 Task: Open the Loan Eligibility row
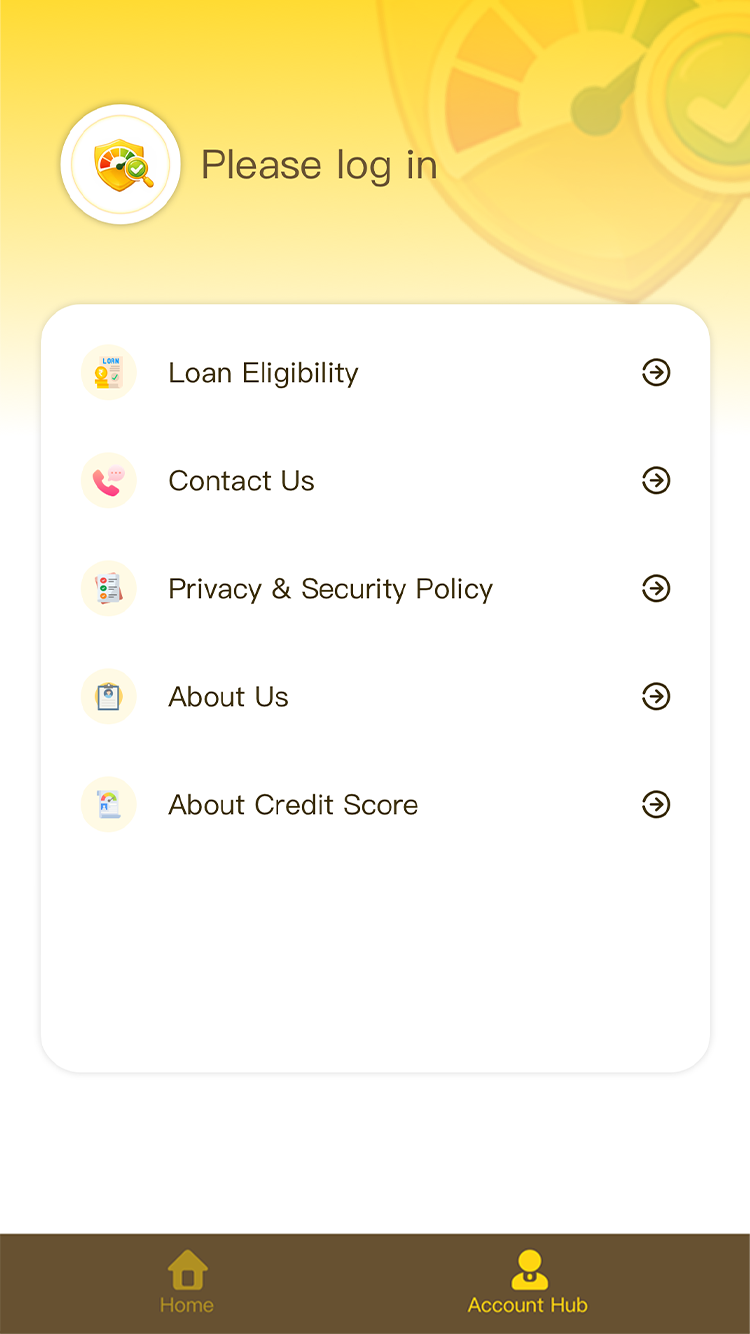[375, 373]
